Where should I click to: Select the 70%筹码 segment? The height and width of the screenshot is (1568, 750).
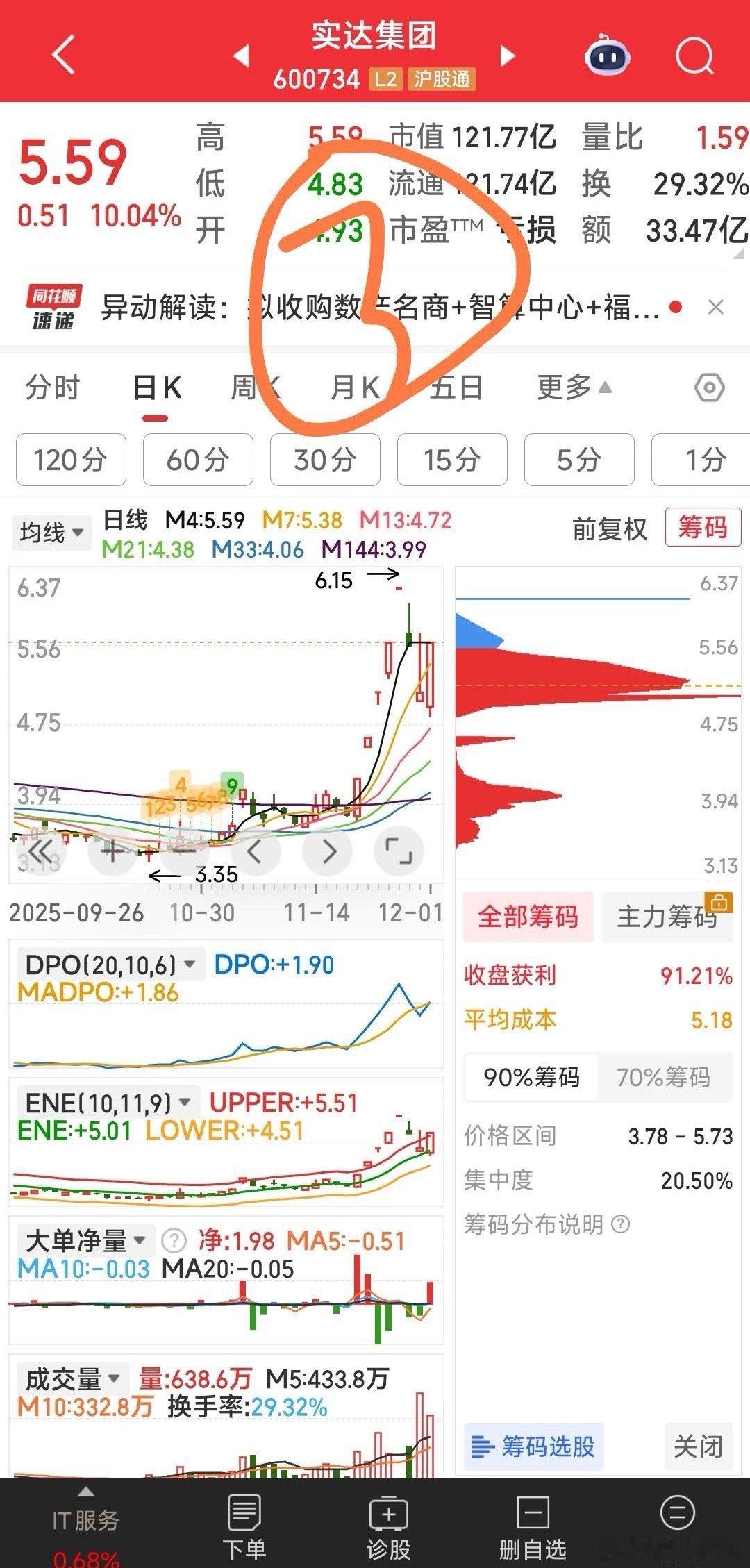(663, 1077)
